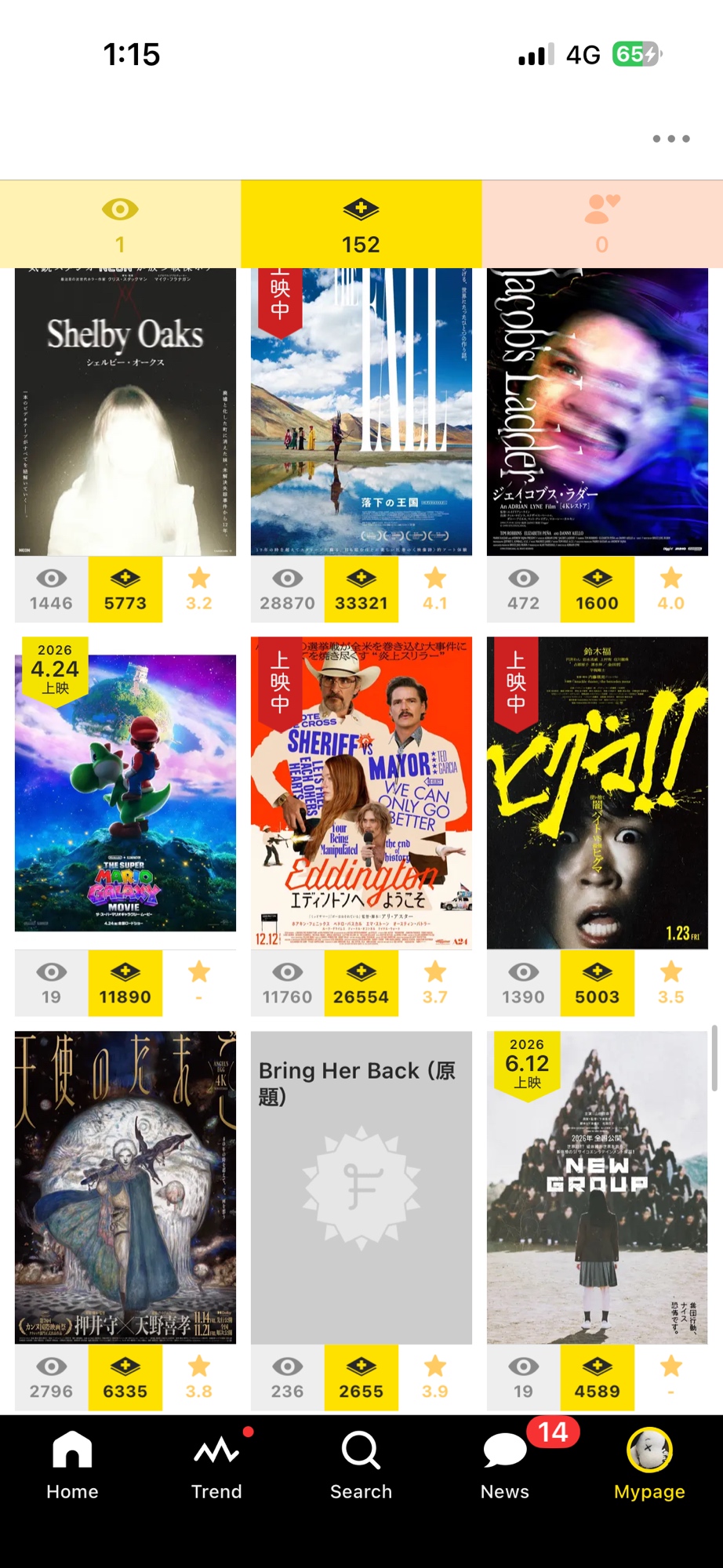The image size is (723, 1568).
Task: Mark the movie with 1390 views as watched
Action: point(523,983)
